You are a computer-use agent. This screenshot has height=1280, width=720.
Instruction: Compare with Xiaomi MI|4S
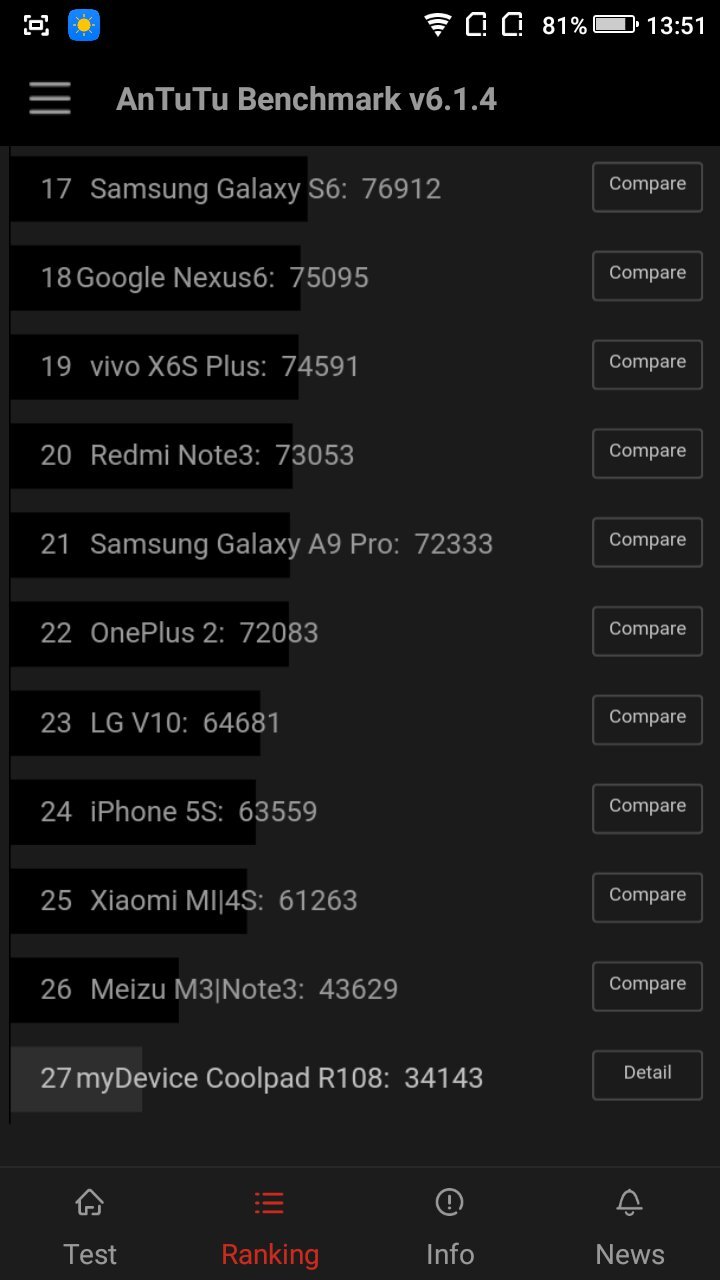(x=647, y=898)
